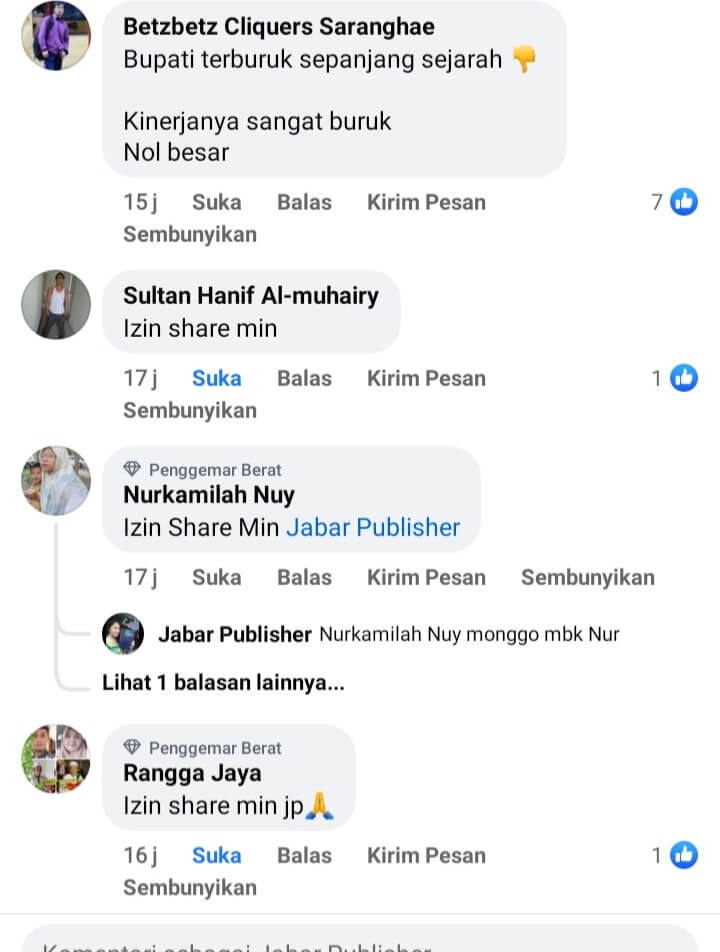Hide Nurkamilah Nuy's comment
This screenshot has width=720, height=952.
[587, 577]
